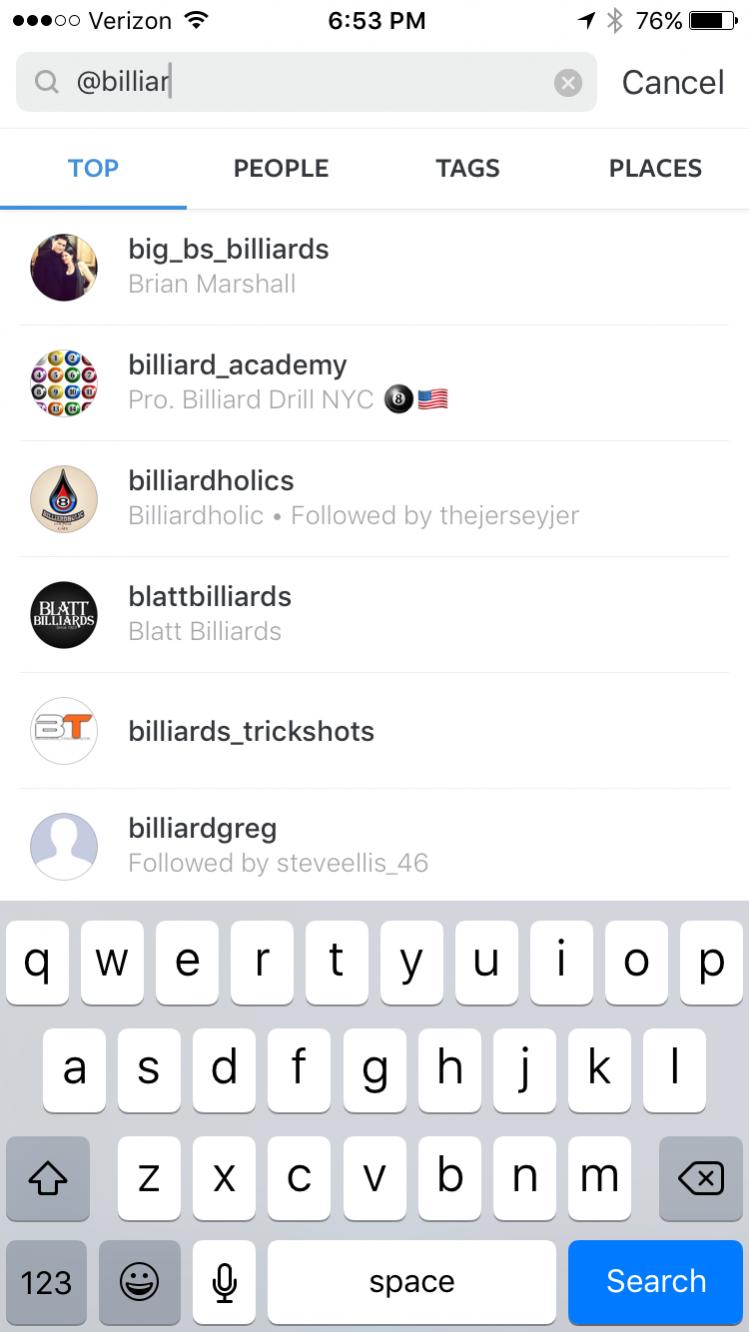The image size is (749, 1332).
Task: View the billiardholics result
Action: (x=374, y=499)
